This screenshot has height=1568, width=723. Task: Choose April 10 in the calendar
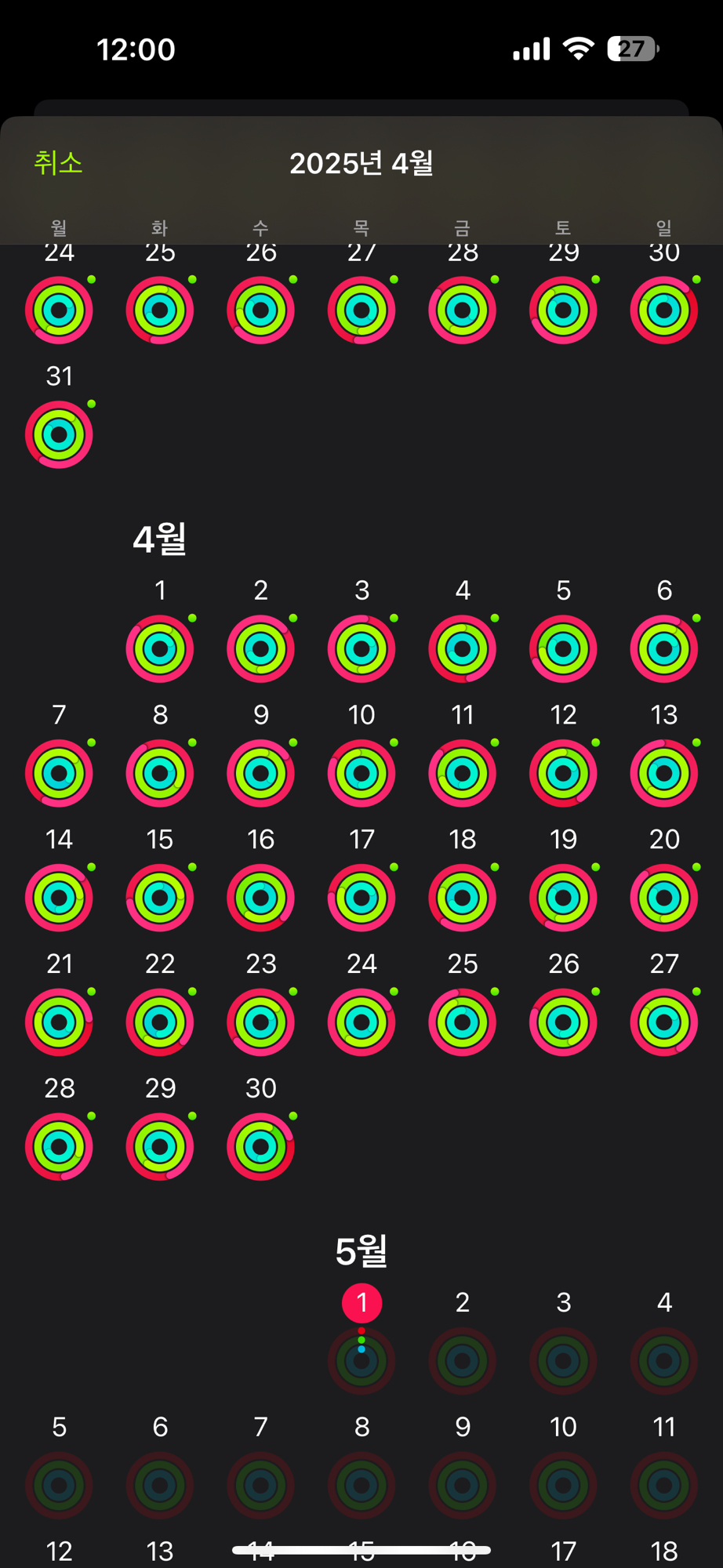(361, 773)
